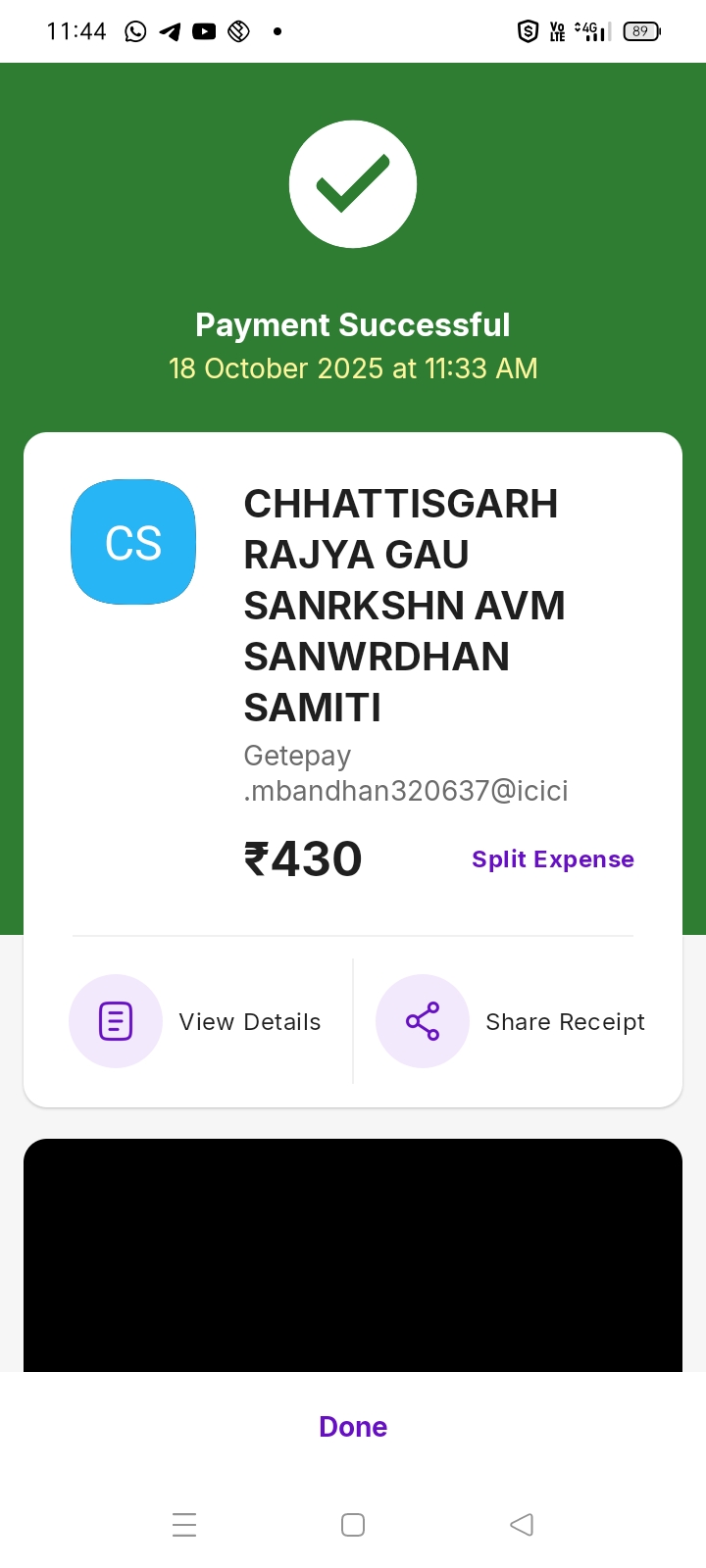Viewport: 706px width, 1568px height.
Task: Go back using system navigation bar
Action: [522, 1525]
